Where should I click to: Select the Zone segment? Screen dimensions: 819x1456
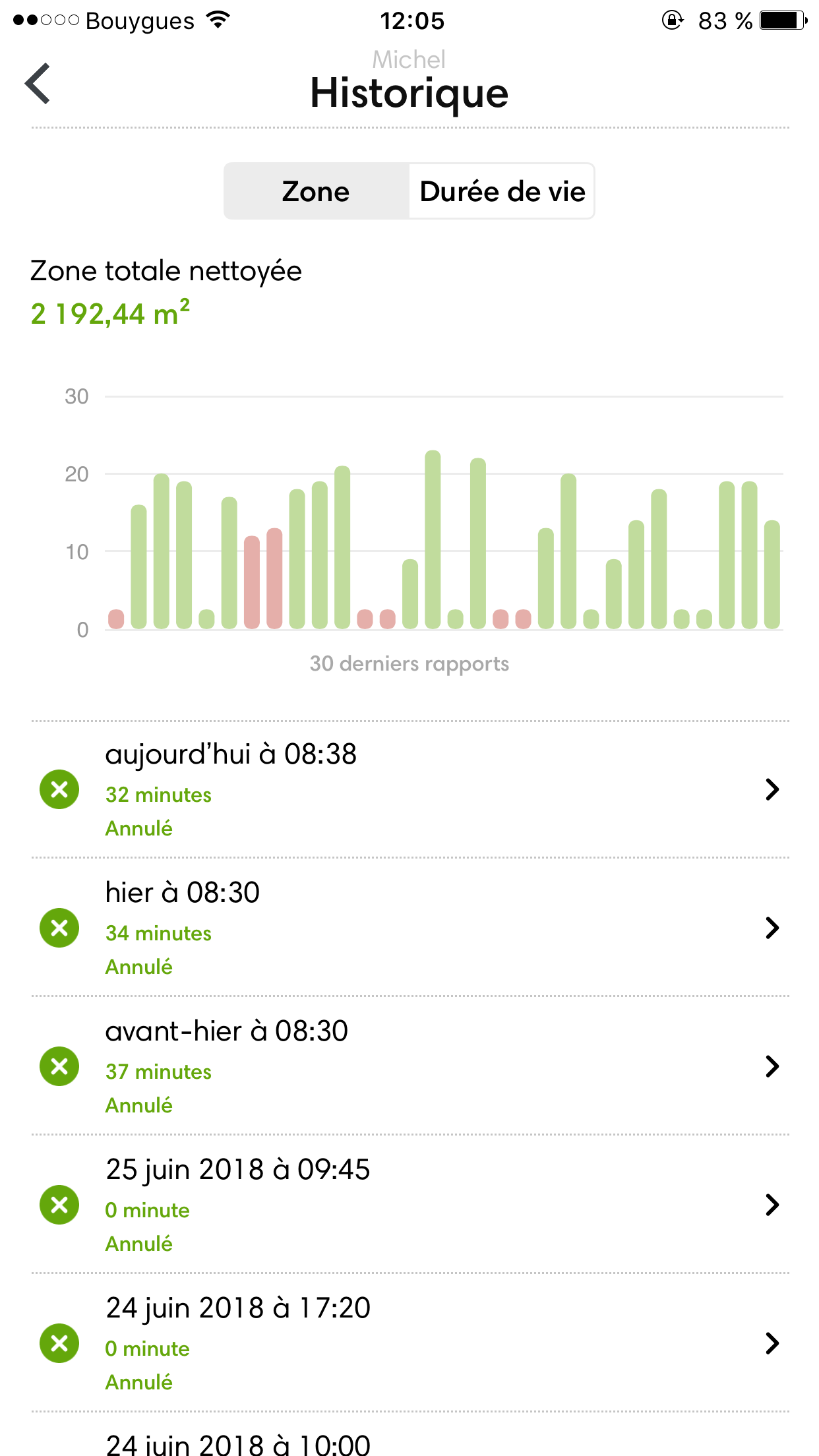tap(316, 192)
